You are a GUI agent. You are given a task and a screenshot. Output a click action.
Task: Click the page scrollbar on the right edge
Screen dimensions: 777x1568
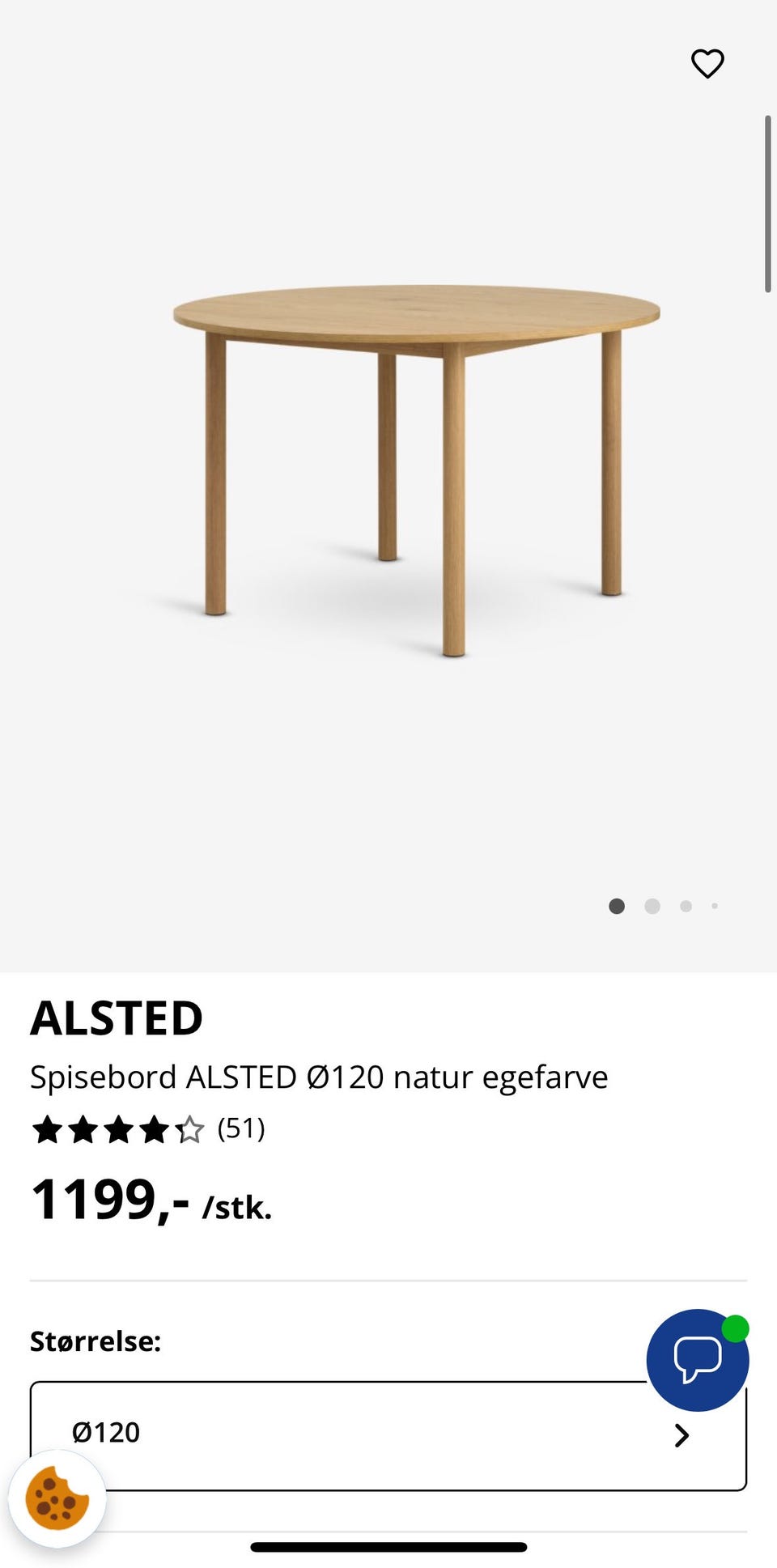click(770, 201)
